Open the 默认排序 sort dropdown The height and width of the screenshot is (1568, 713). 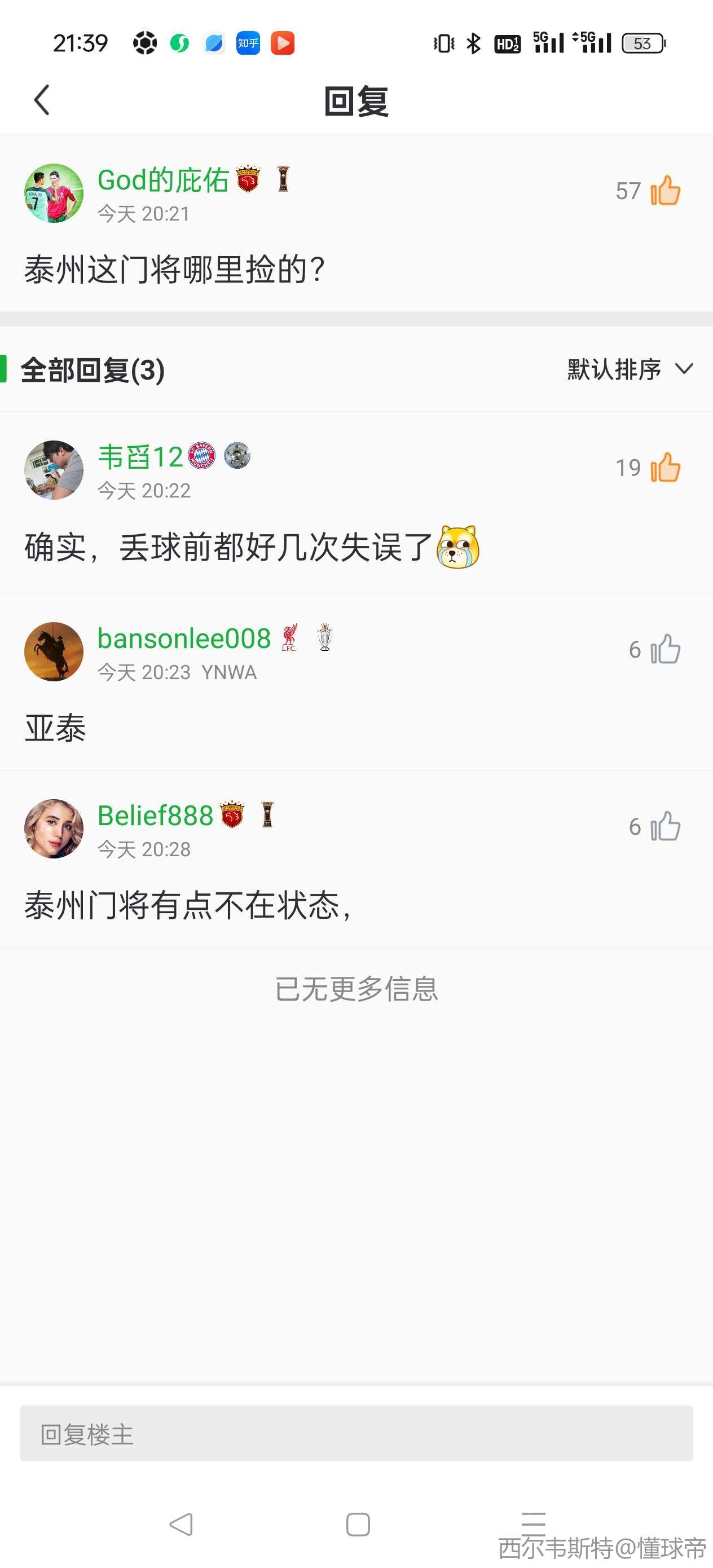pyautogui.click(x=630, y=369)
